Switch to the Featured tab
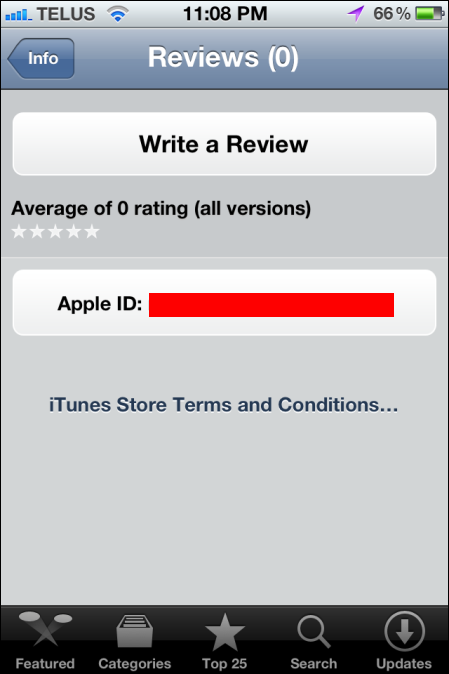 click(45, 640)
